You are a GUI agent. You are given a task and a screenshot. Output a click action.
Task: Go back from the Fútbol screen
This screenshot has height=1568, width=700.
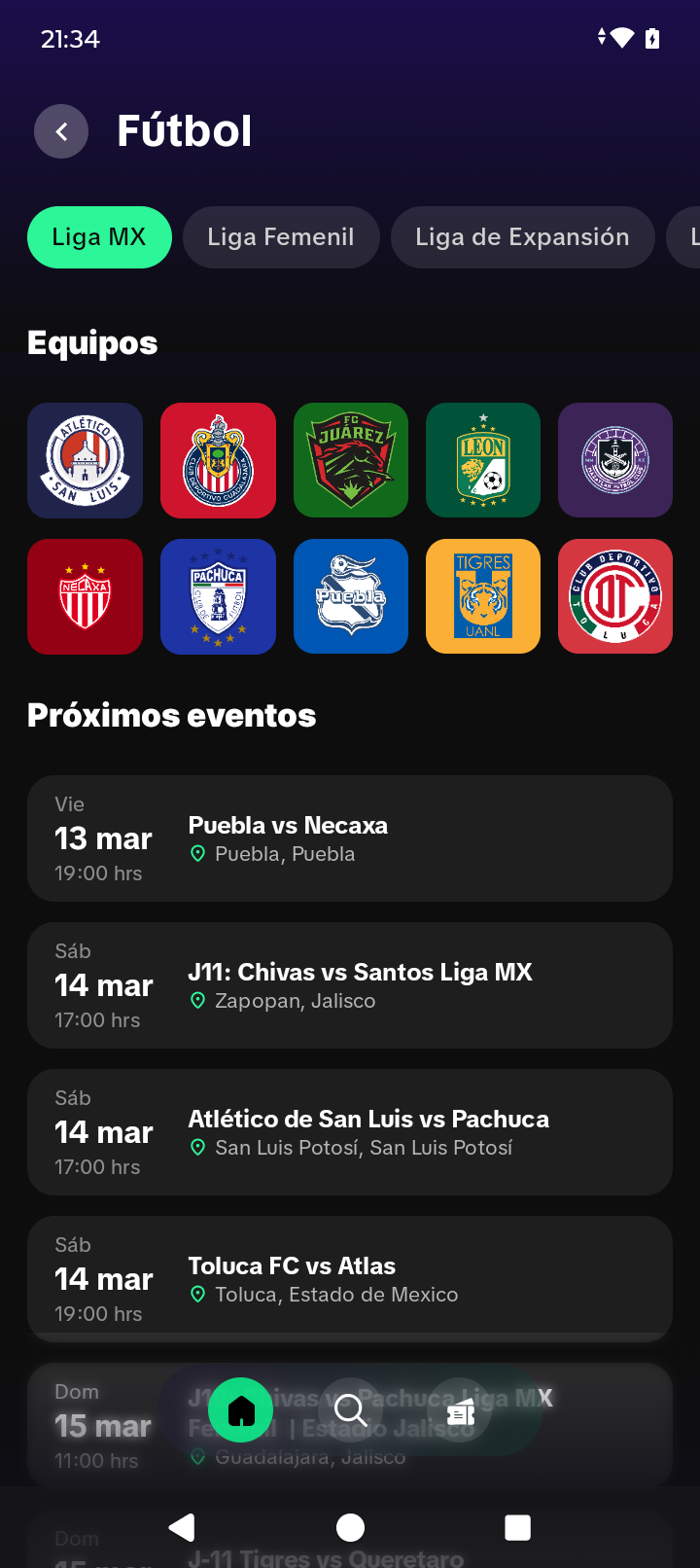click(61, 131)
